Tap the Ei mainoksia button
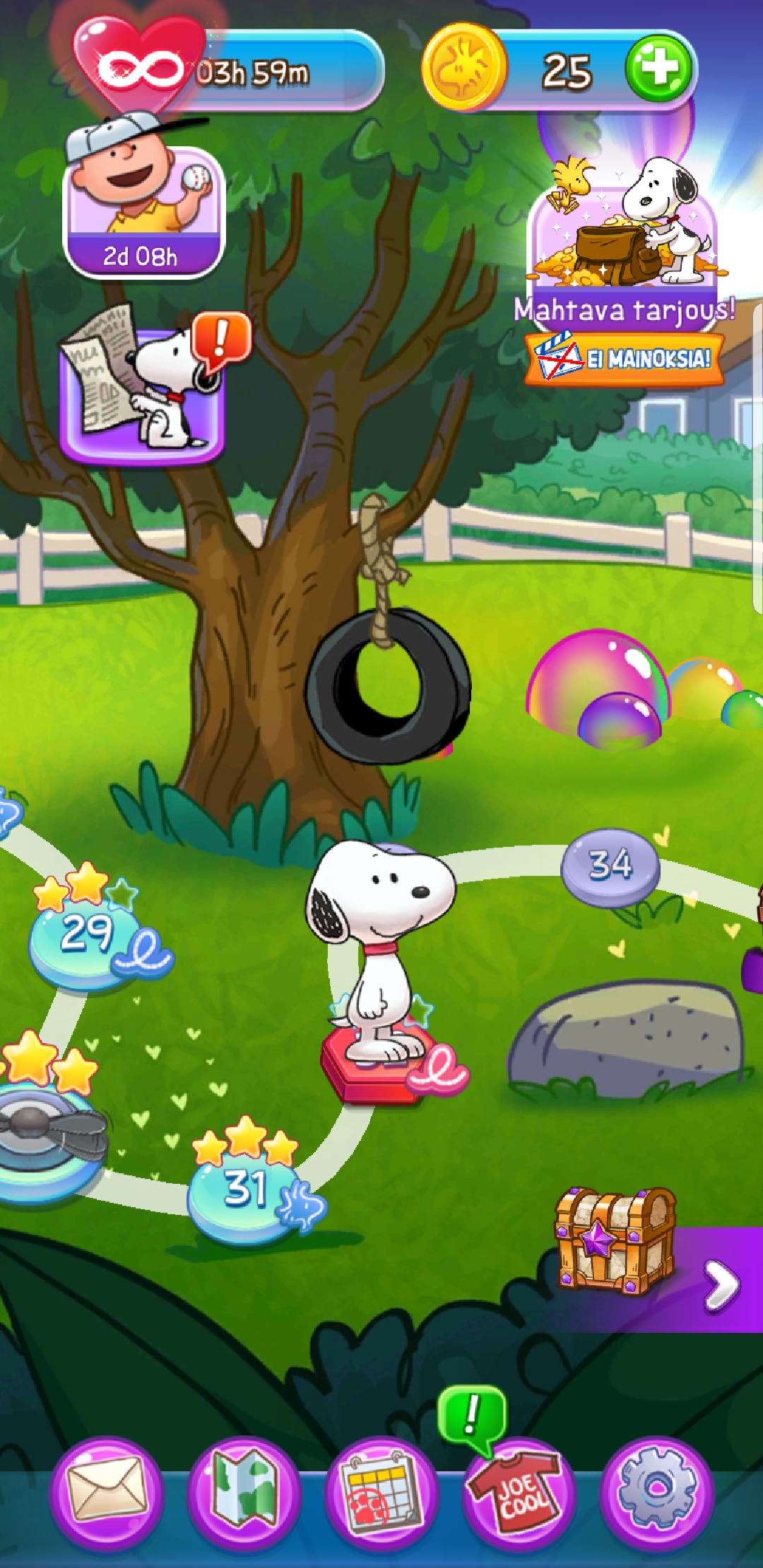Image resolution: width=763 pixels, height=1568 pixels. pos(625,360)
